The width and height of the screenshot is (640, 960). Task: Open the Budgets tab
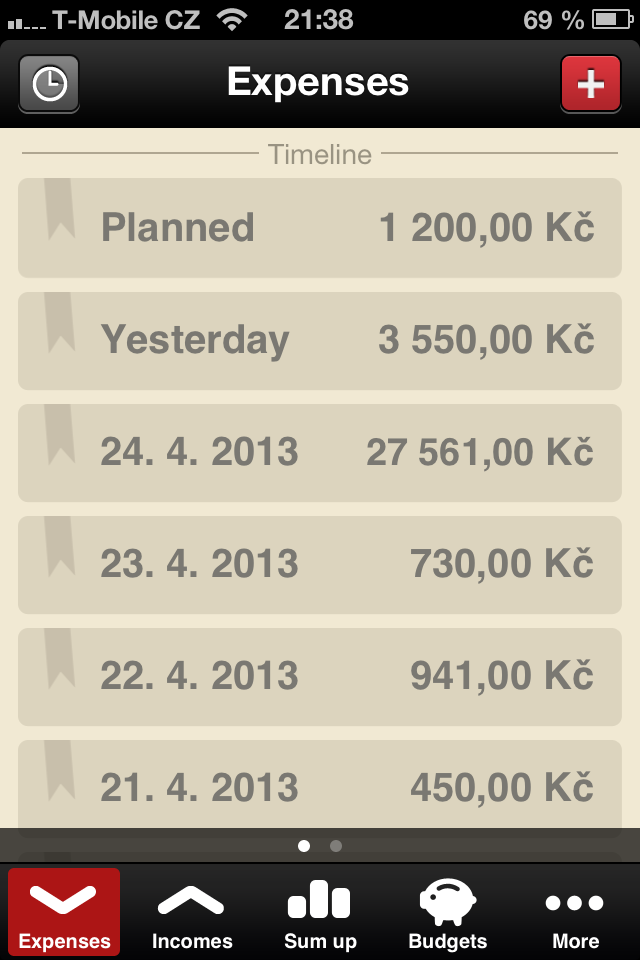tap(448, 914)
